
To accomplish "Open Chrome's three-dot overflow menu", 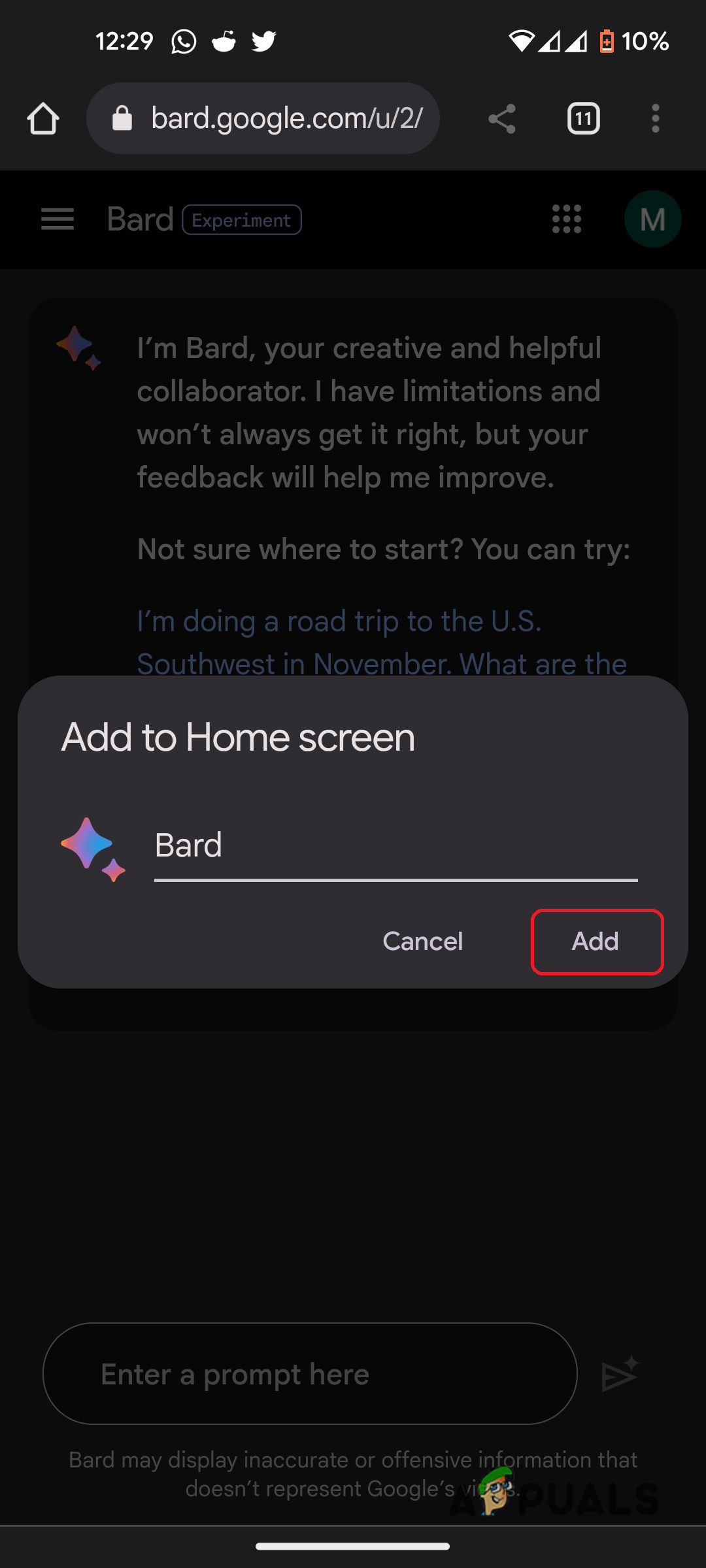I will pos(655,119).
